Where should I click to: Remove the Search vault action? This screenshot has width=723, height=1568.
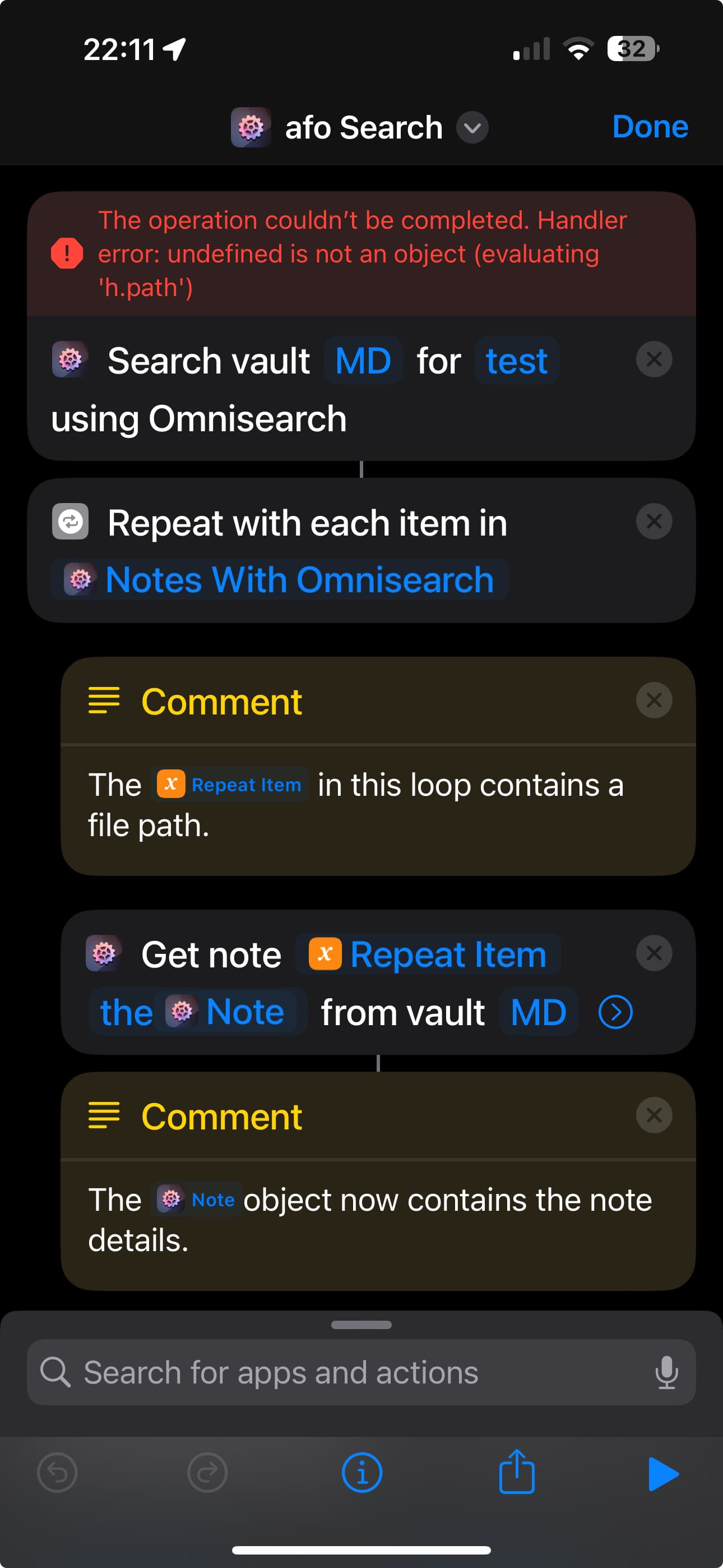coord(654,359)
